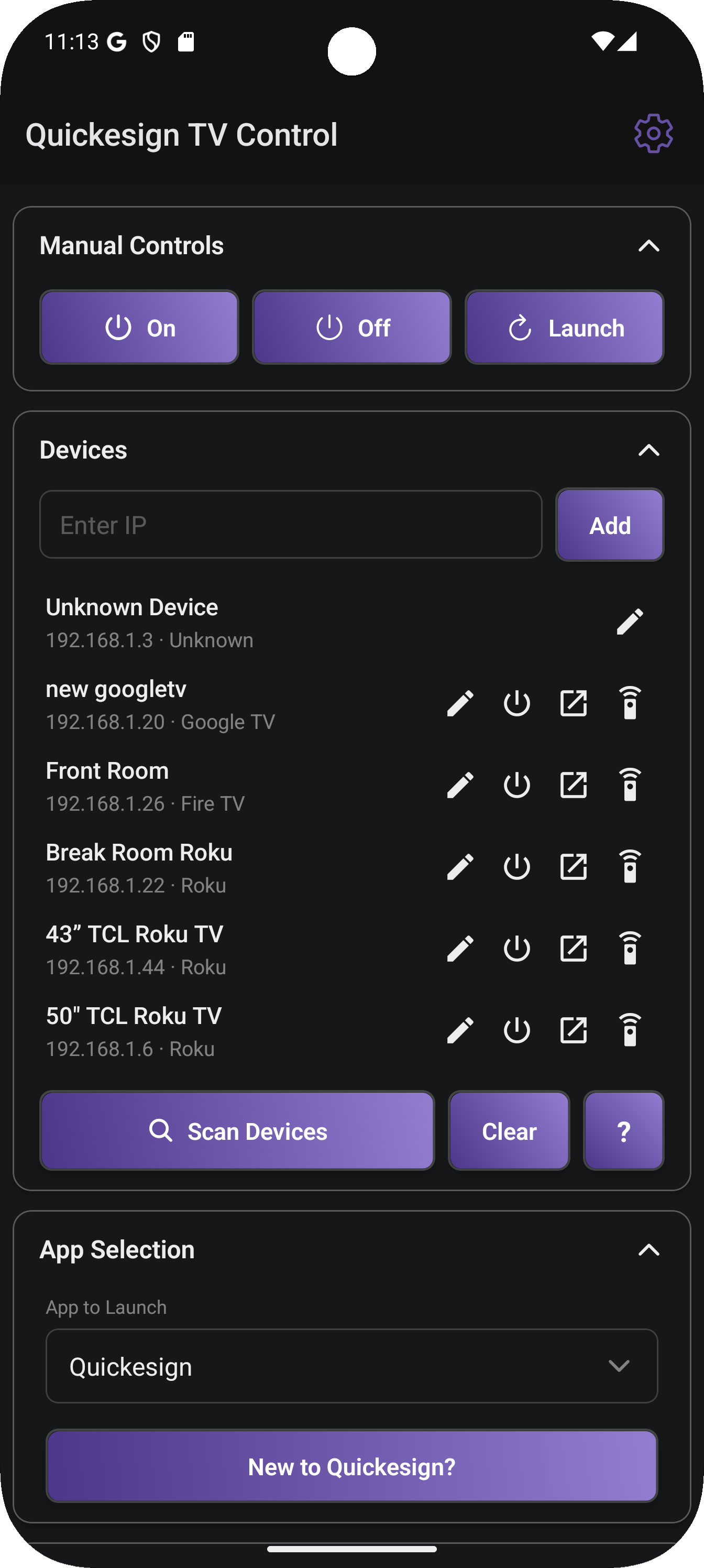Toggle power for 50" TCL Roku TV
This screenshot has height=1568, width=704.
click(516, 1030)
